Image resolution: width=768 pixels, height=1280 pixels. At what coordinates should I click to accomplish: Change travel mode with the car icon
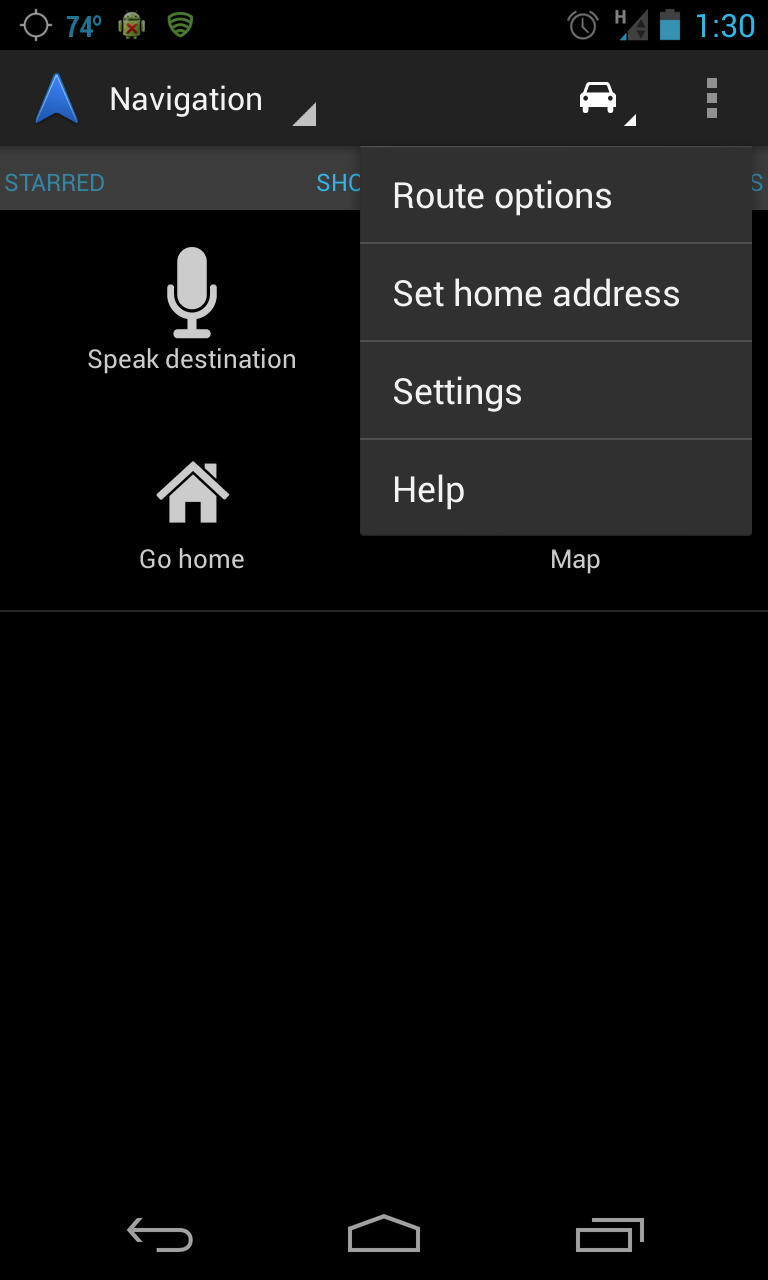coord(603,99)
